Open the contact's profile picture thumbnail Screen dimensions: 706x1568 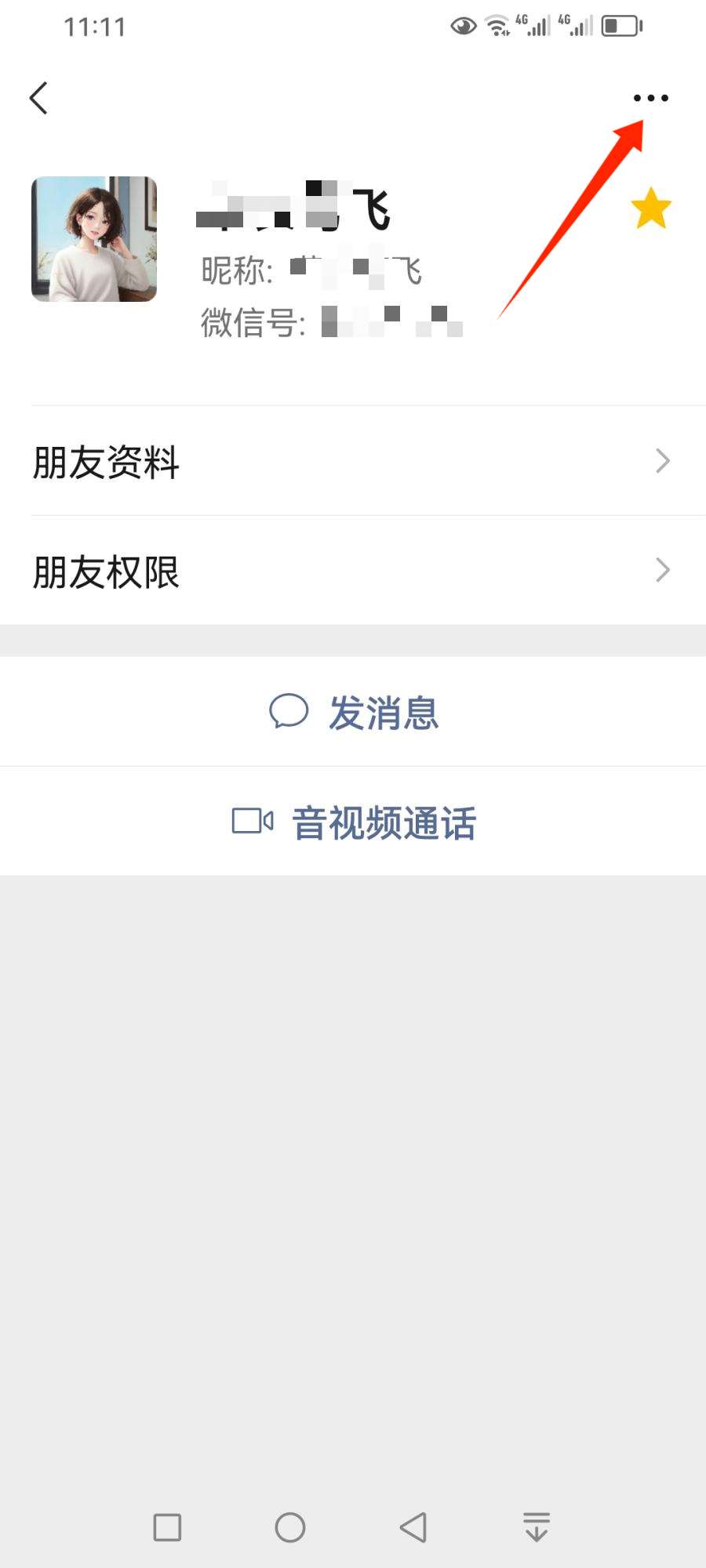[94, 238]
